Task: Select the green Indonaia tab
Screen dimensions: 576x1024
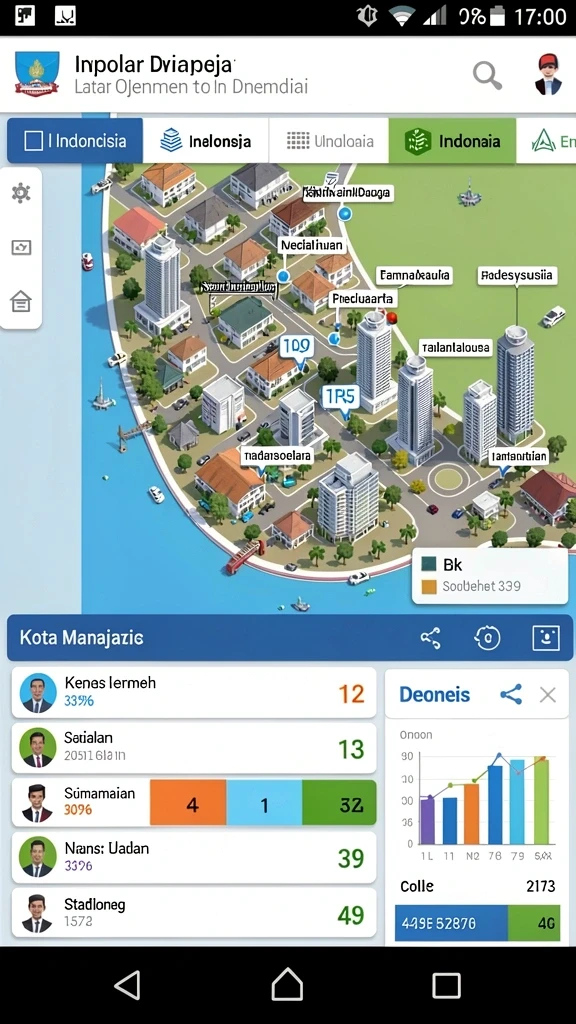Action: pos(452,140)
